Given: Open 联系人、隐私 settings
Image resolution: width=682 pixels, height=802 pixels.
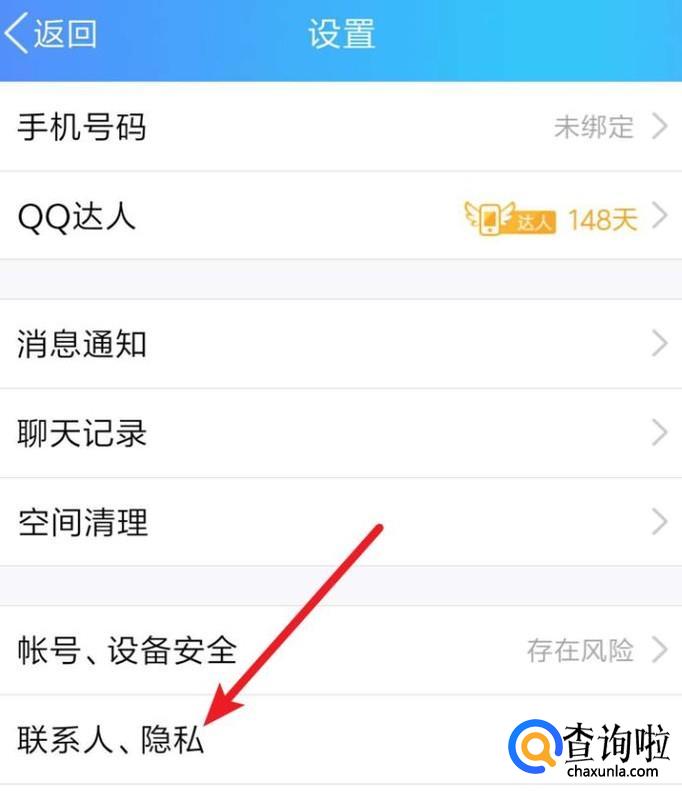Looking at the screenshot, I should 341,740.
